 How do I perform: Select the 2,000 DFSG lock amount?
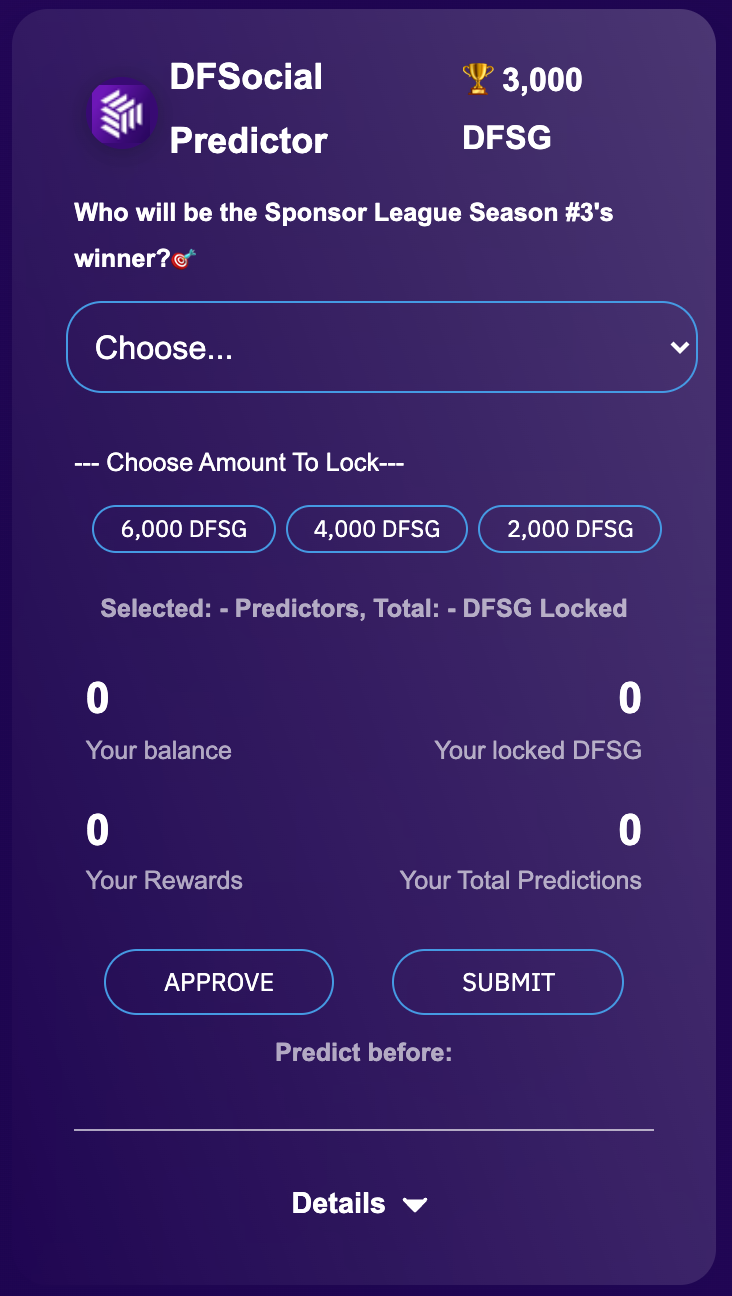pos(570,529)
